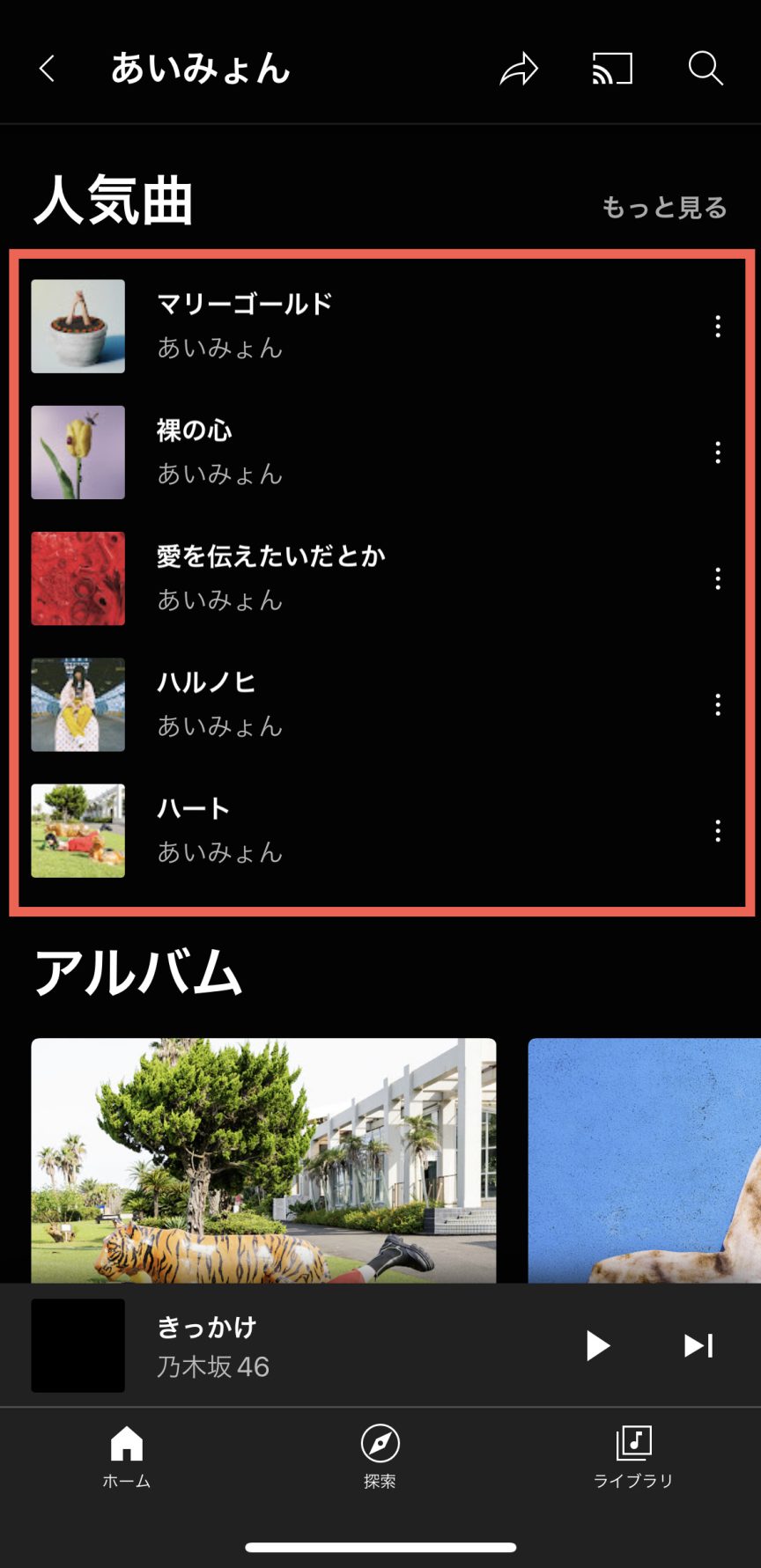Select the 探索 explore compass icon
The image size is (761, 1568).
coord(379,1457)
